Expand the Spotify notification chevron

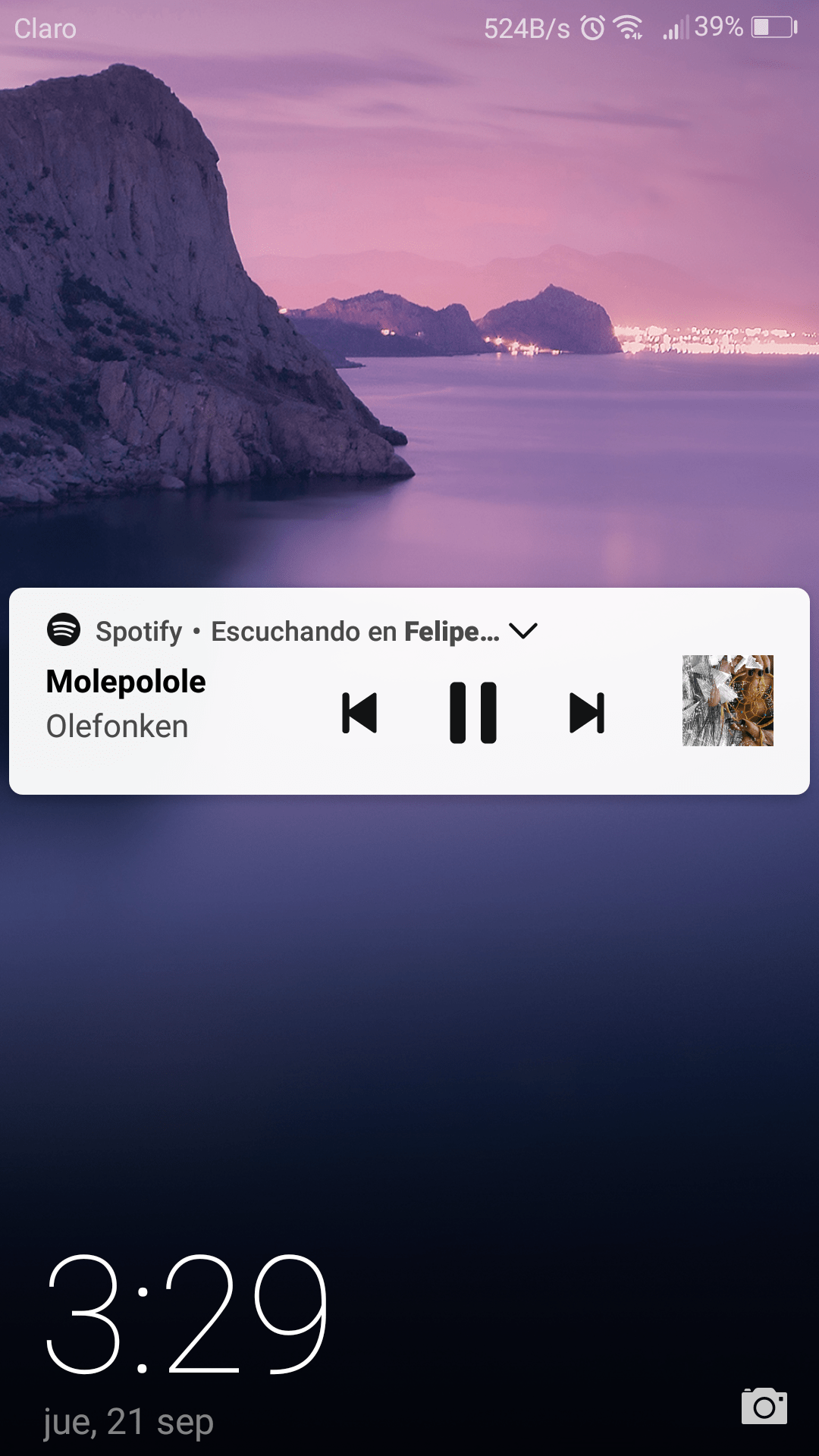[523, 631]
